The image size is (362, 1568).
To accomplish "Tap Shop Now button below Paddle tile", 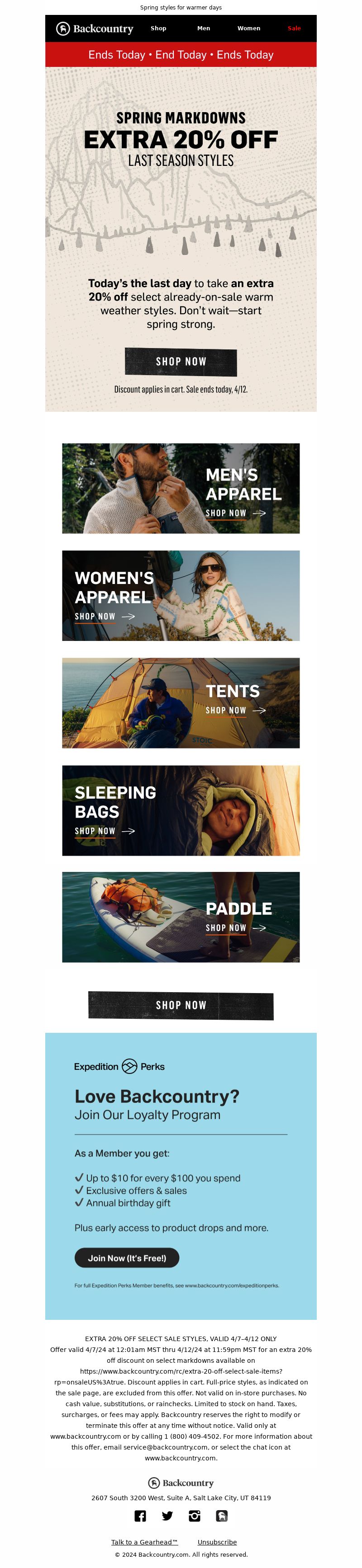I will pos(181,1005).
